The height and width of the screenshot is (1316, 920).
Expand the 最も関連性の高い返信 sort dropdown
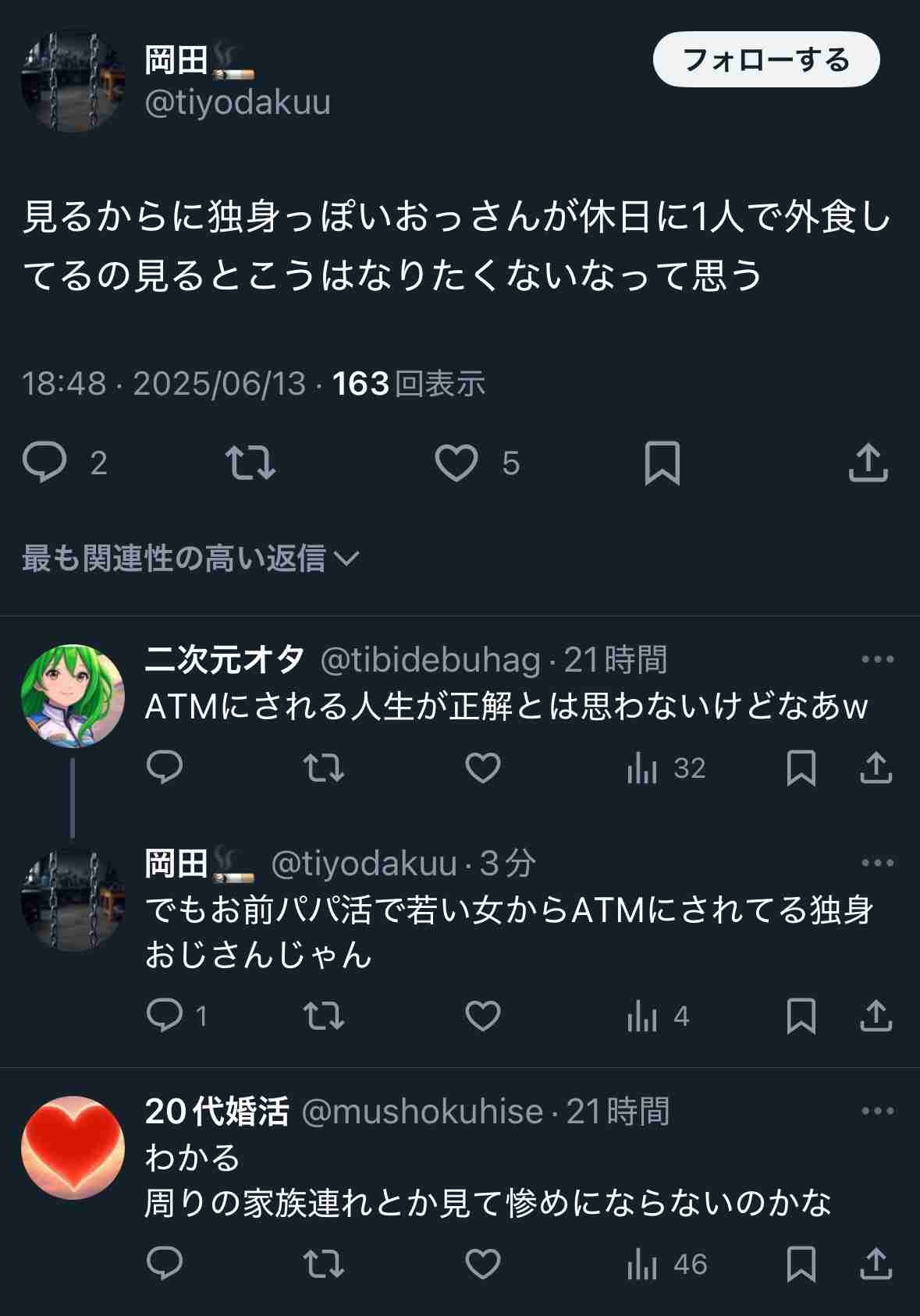pyautogui.click(x=190, y=559)
